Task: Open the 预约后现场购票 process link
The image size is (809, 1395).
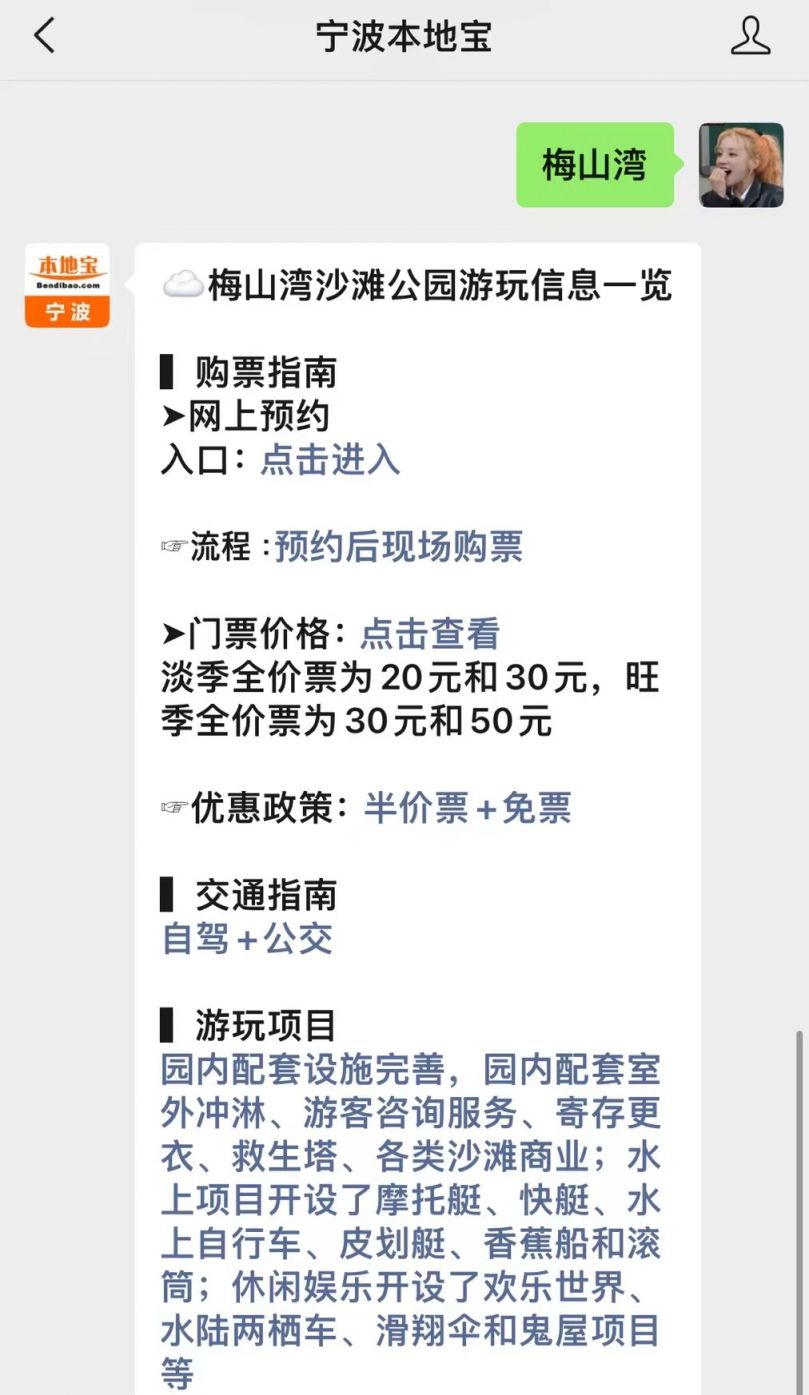Action: [x=398, y=546]
